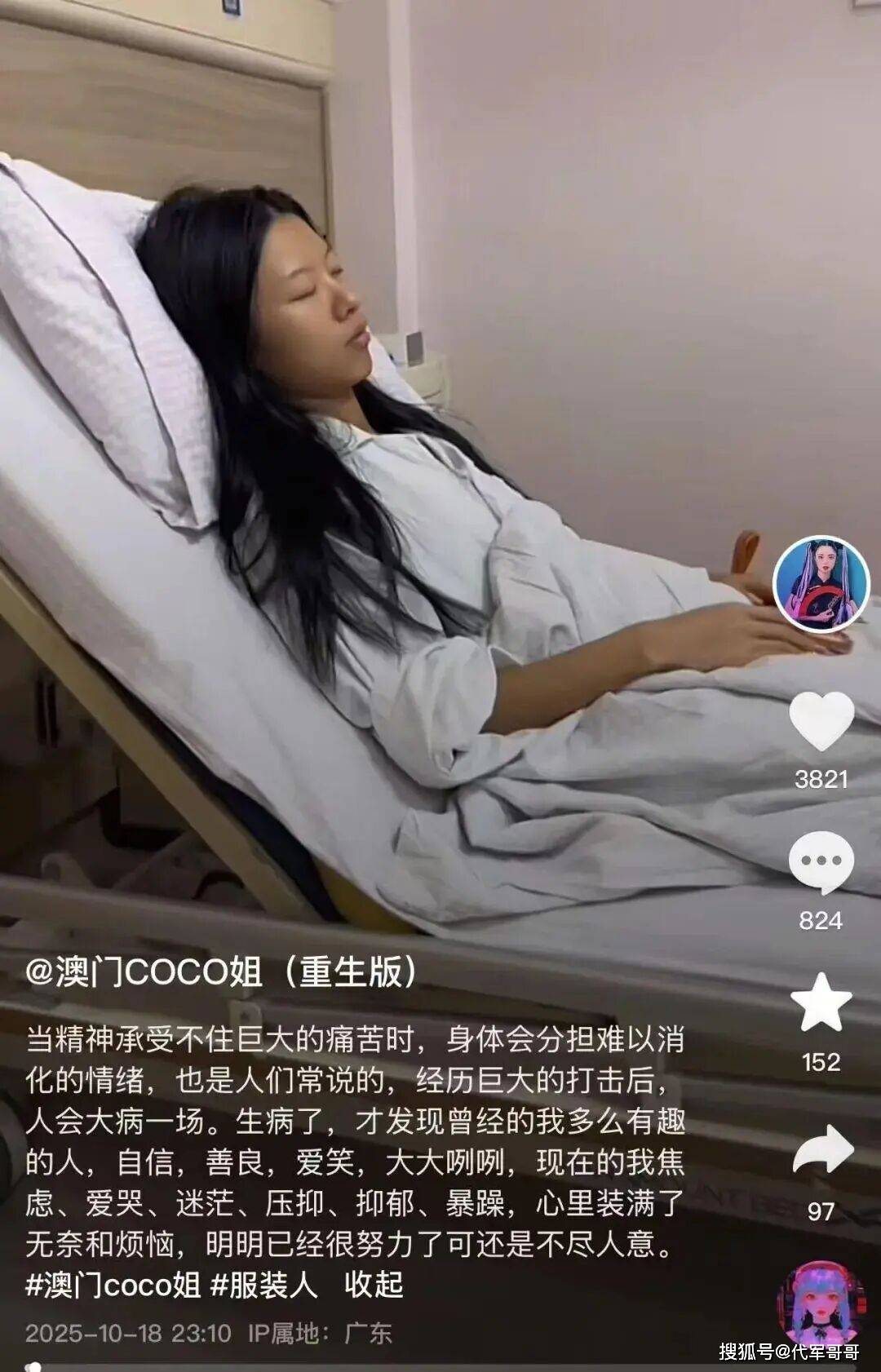The width and height of the screenshot is (881, 1372).
Task: Collapse the caption with 收起
Action: pyautogui.click(x=374, y=1286)
